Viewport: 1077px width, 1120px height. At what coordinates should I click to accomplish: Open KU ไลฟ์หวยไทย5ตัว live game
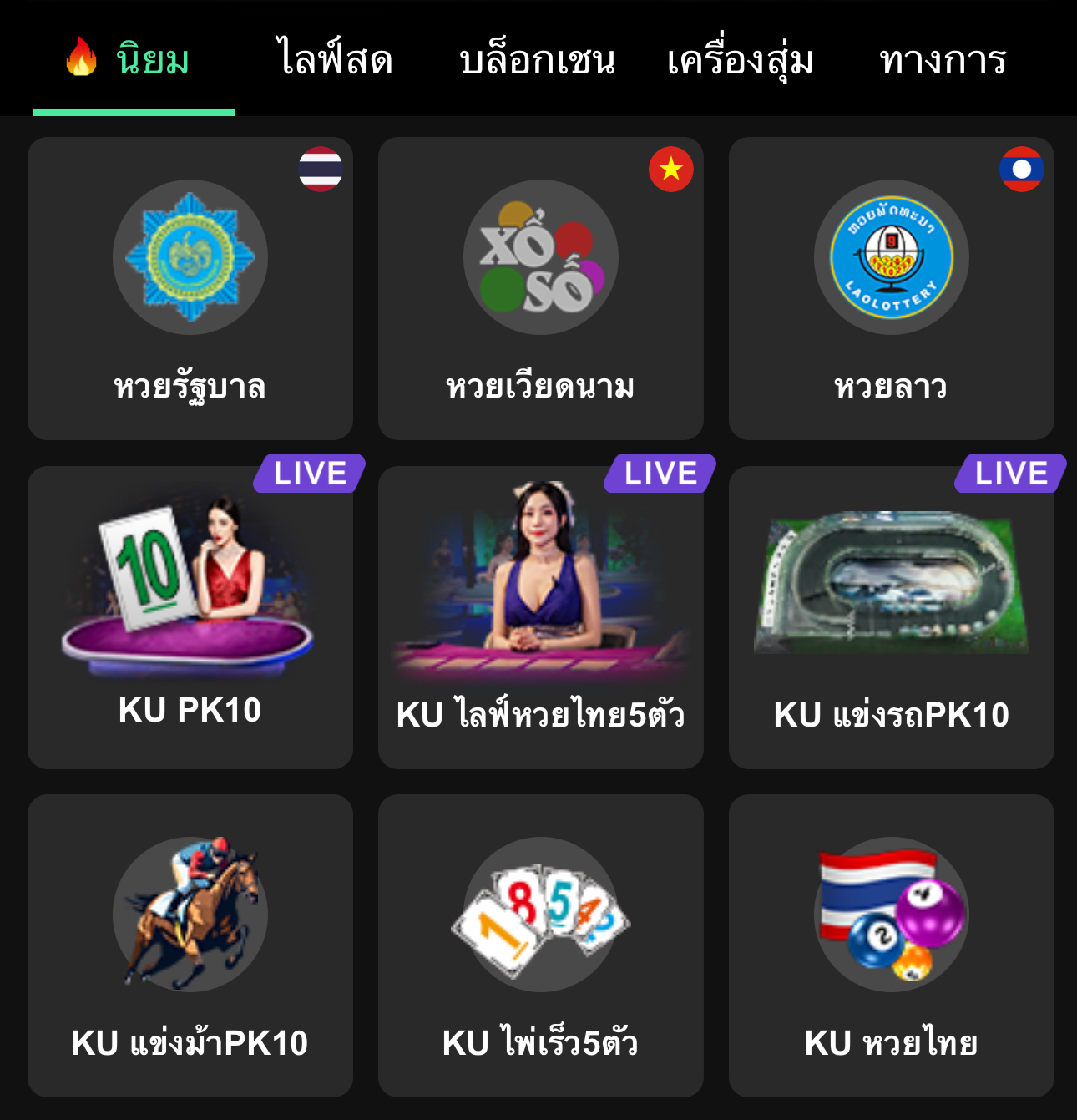pos(541,617)
